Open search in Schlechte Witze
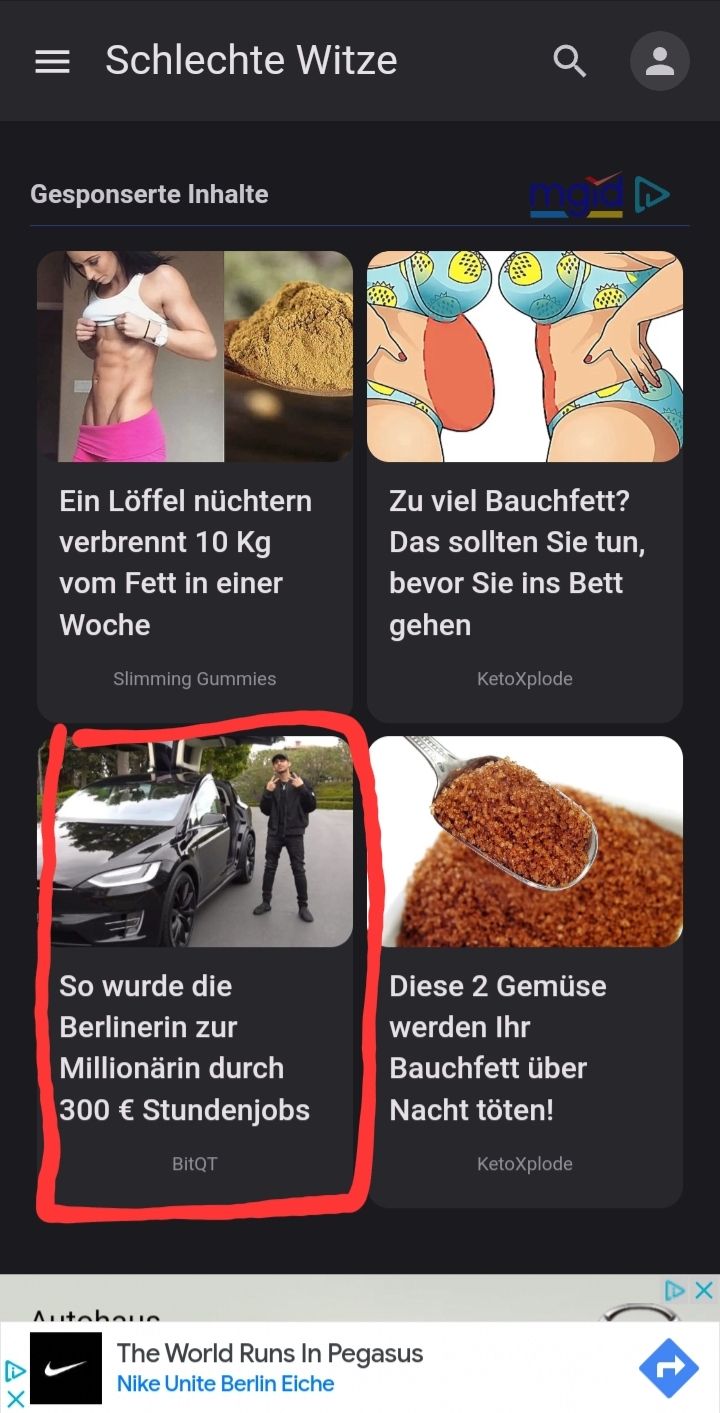 570,62
